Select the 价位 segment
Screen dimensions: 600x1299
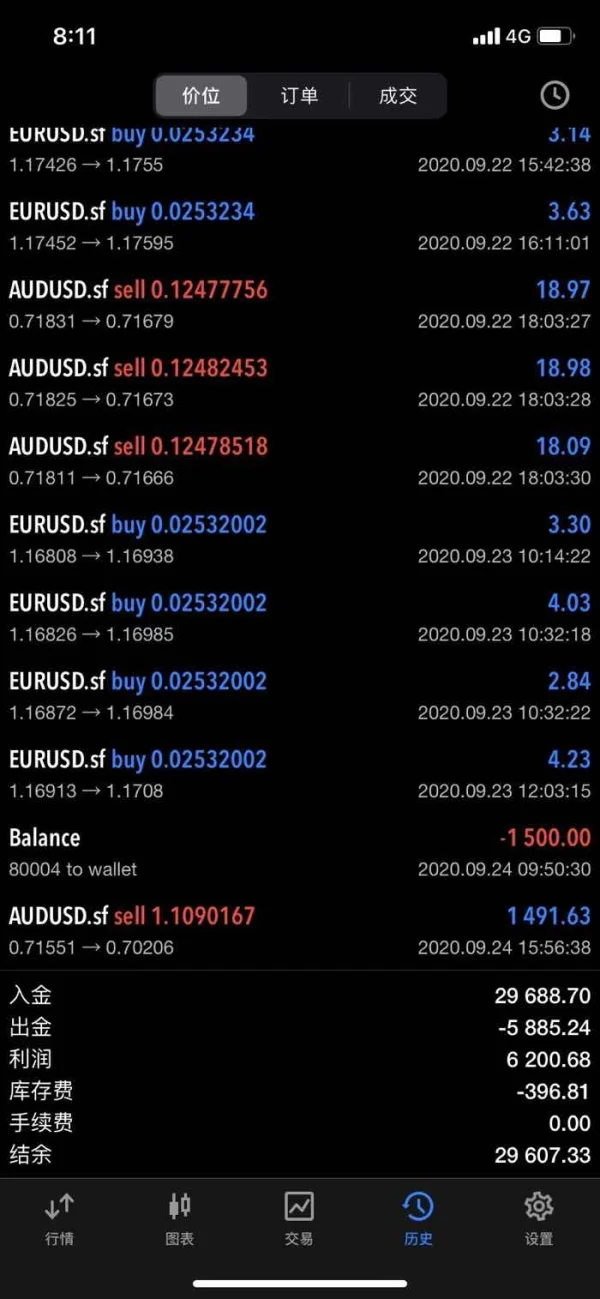click(201, 96)
